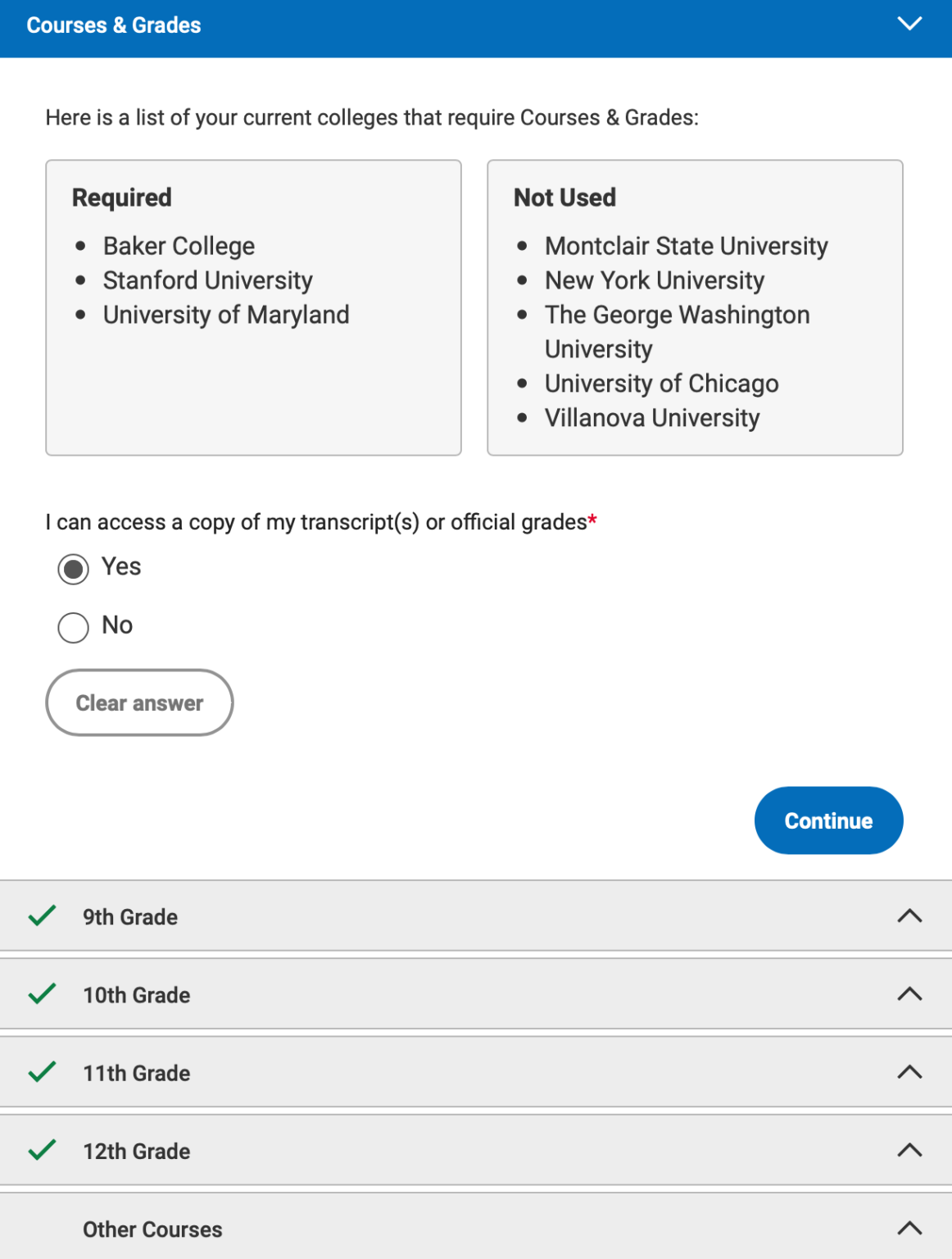Select Villanova University in the Not Used list

[652, 418]
